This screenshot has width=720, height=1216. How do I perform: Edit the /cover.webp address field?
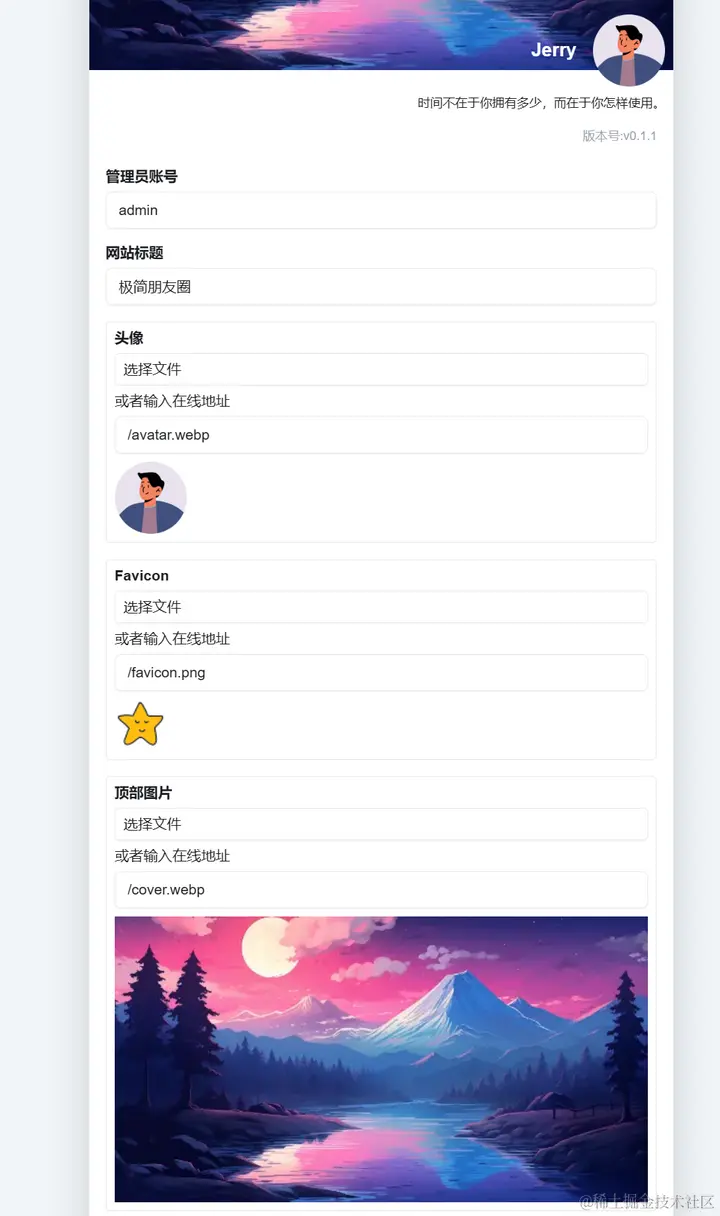point(380,890)
